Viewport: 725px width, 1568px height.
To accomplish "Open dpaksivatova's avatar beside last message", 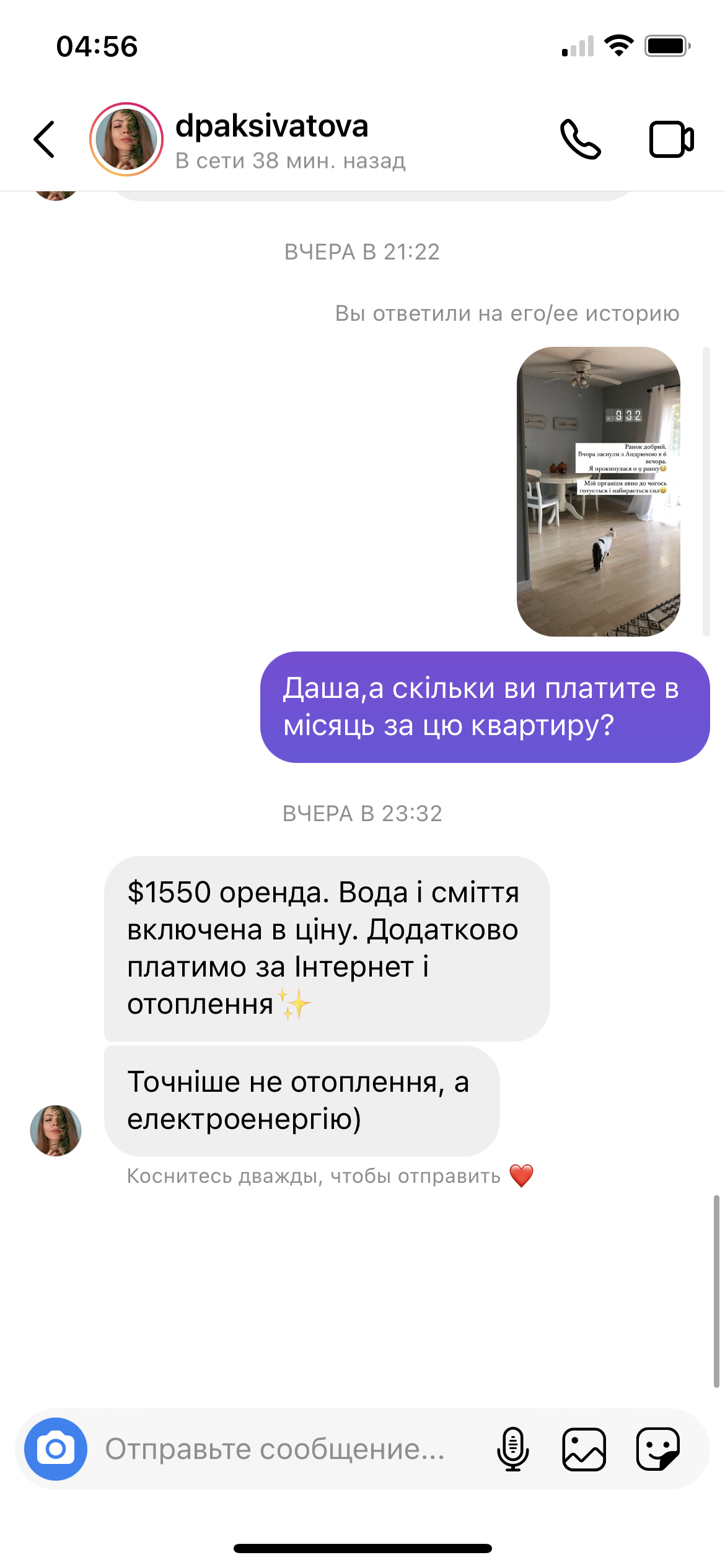I will [56, 1130].
